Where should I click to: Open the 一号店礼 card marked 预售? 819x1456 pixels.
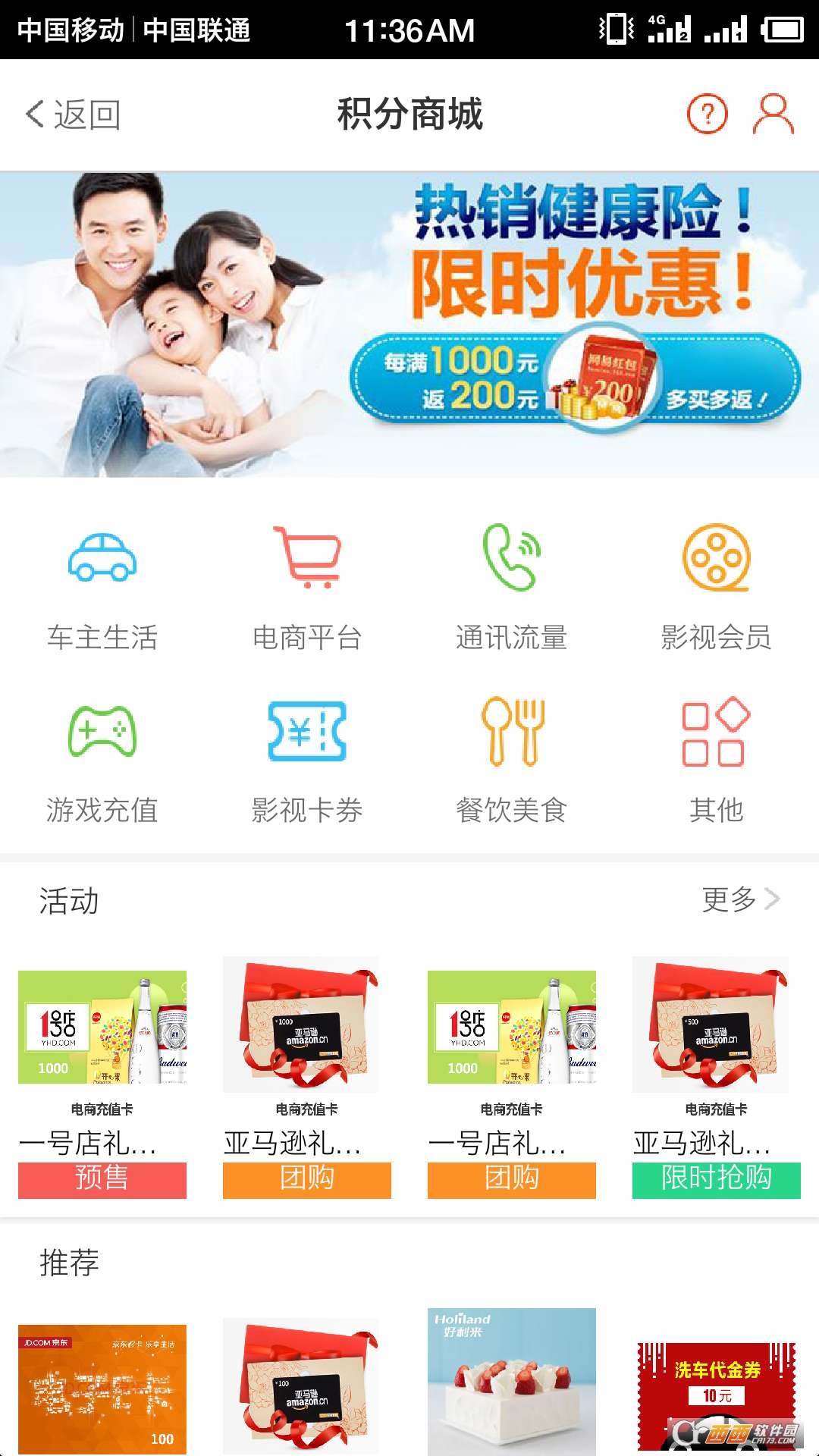coord(102,1077)
